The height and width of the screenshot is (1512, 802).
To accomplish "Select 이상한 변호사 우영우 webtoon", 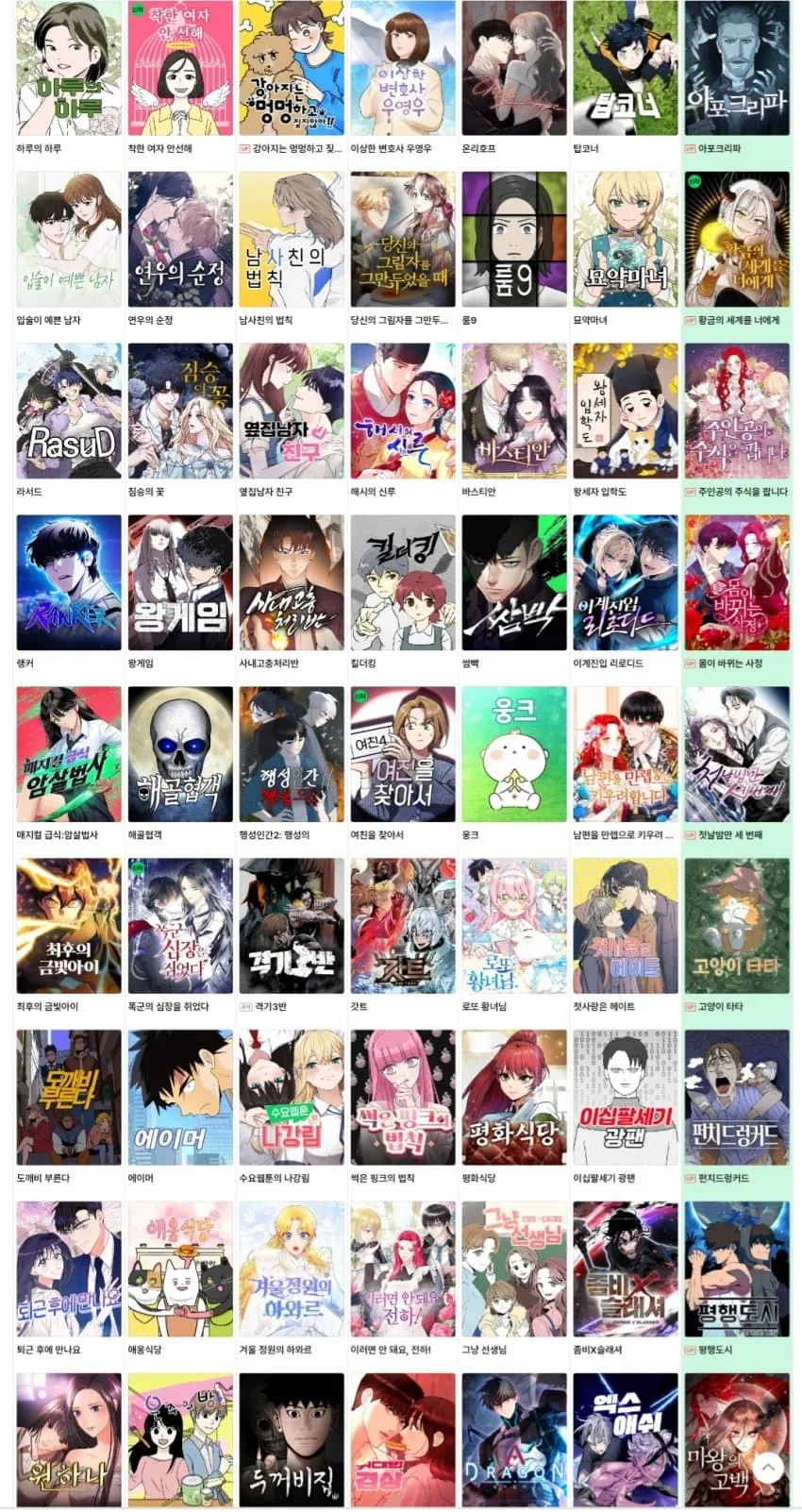I will click(403, 68).
